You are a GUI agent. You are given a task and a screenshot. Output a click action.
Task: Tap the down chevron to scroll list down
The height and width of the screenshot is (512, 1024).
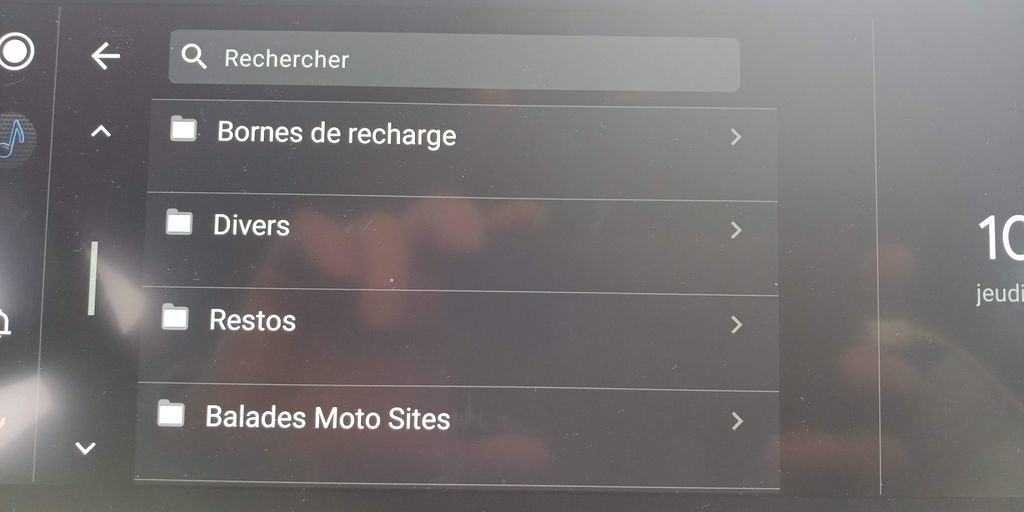click(x=86, y=447)
